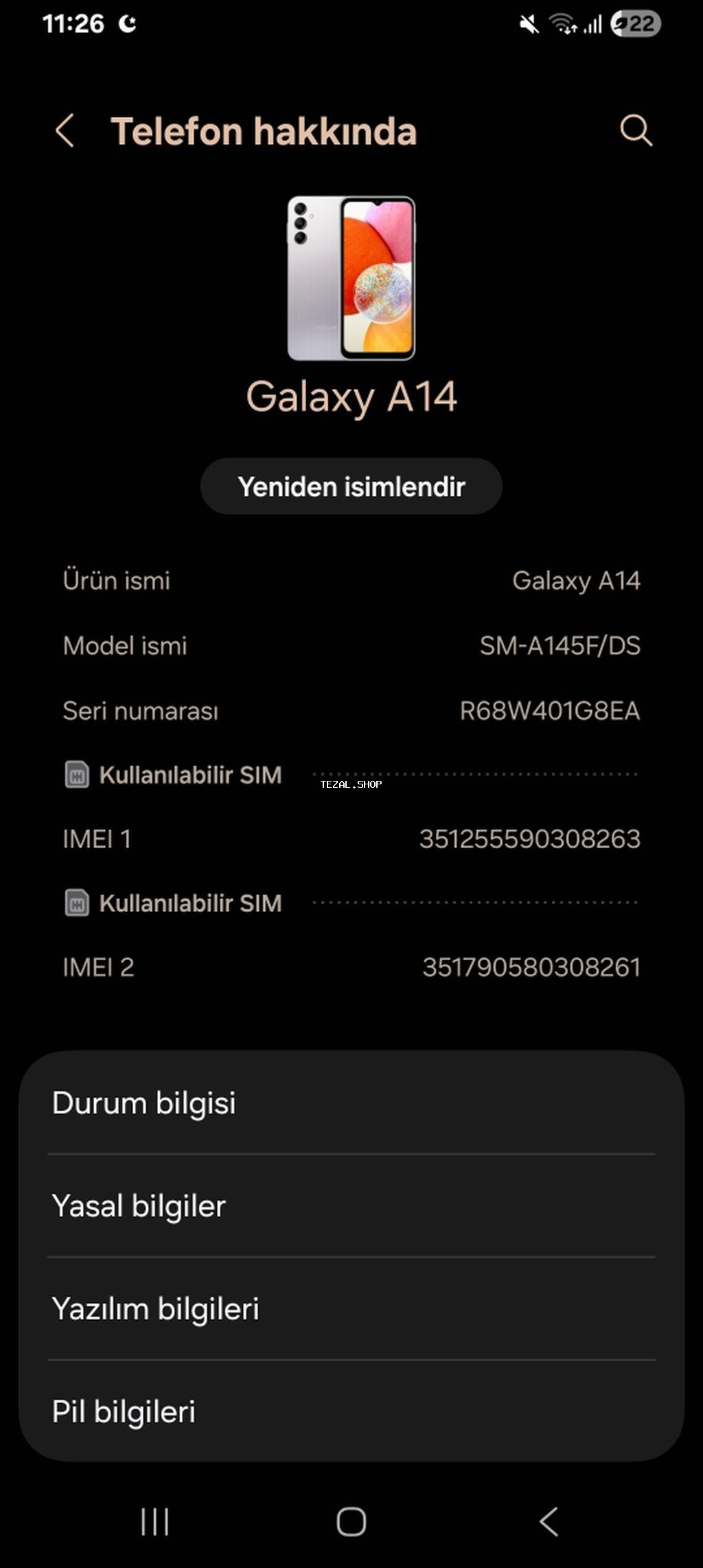703x1568 pixels.
Task: Tap the alarm icon next to the clock
Action: point(127,24)
